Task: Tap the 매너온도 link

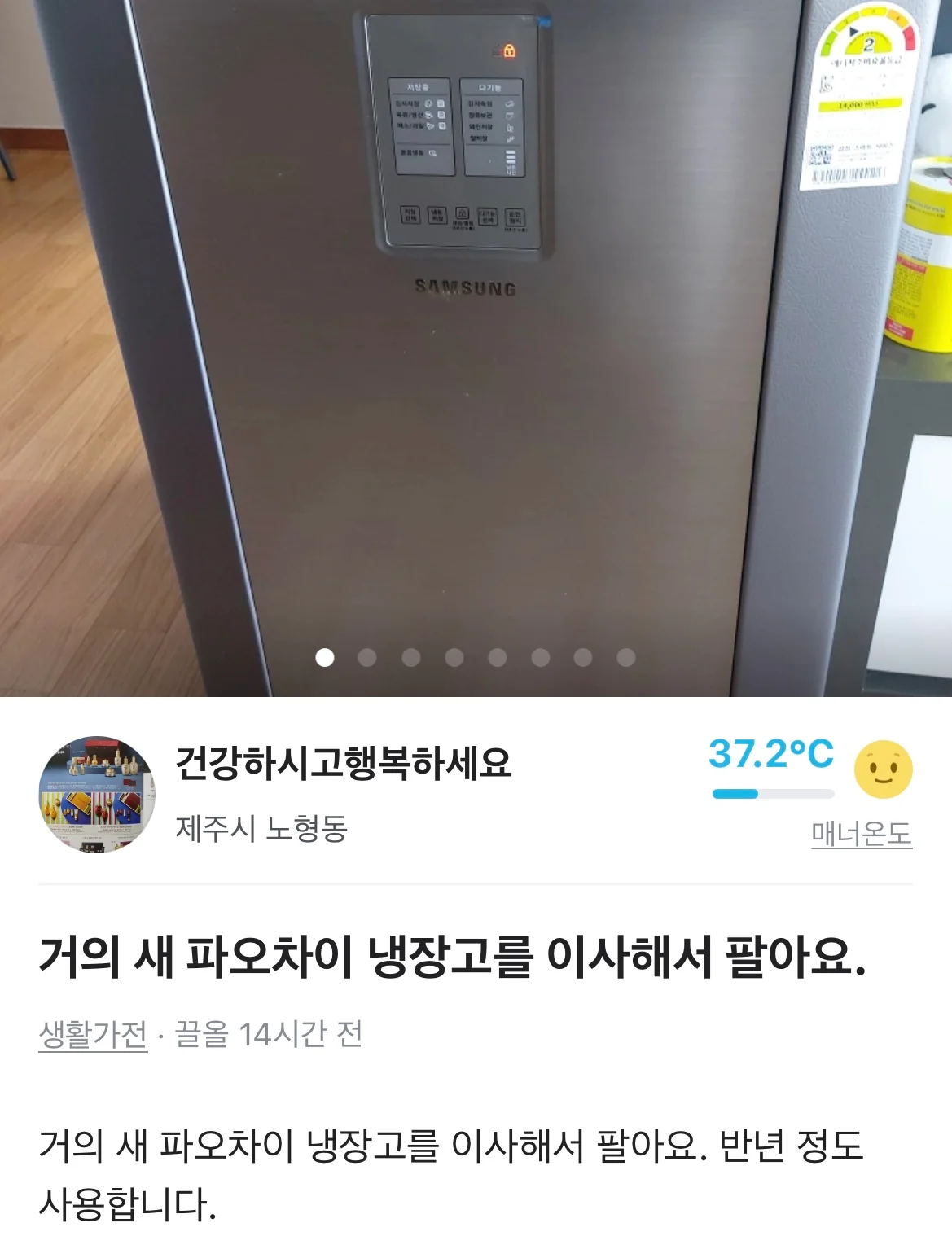Action: [x=861, y=834]
